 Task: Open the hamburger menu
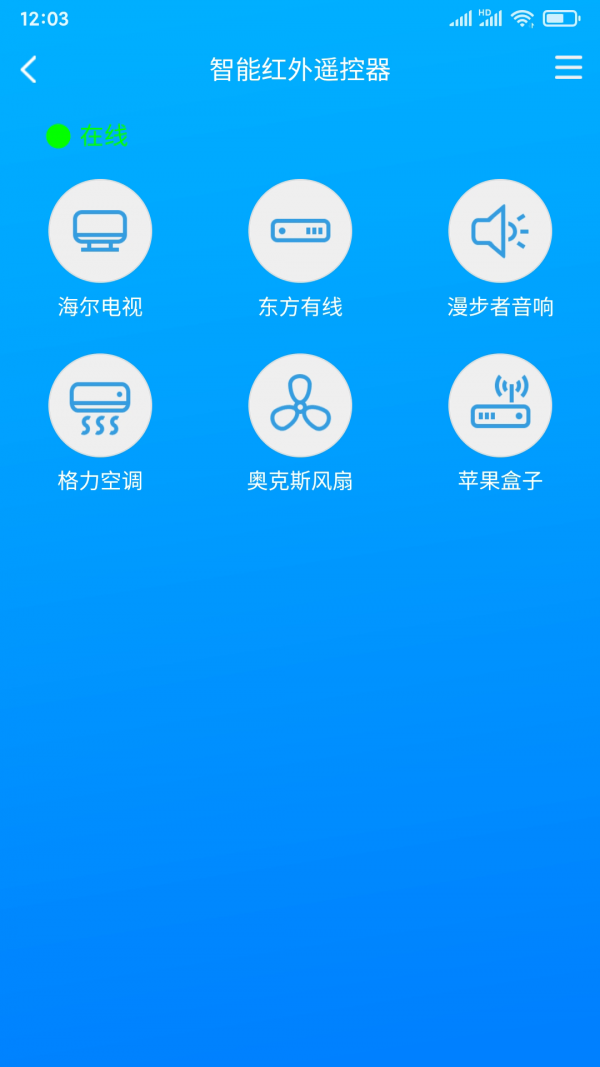click(x=568, y=68)
